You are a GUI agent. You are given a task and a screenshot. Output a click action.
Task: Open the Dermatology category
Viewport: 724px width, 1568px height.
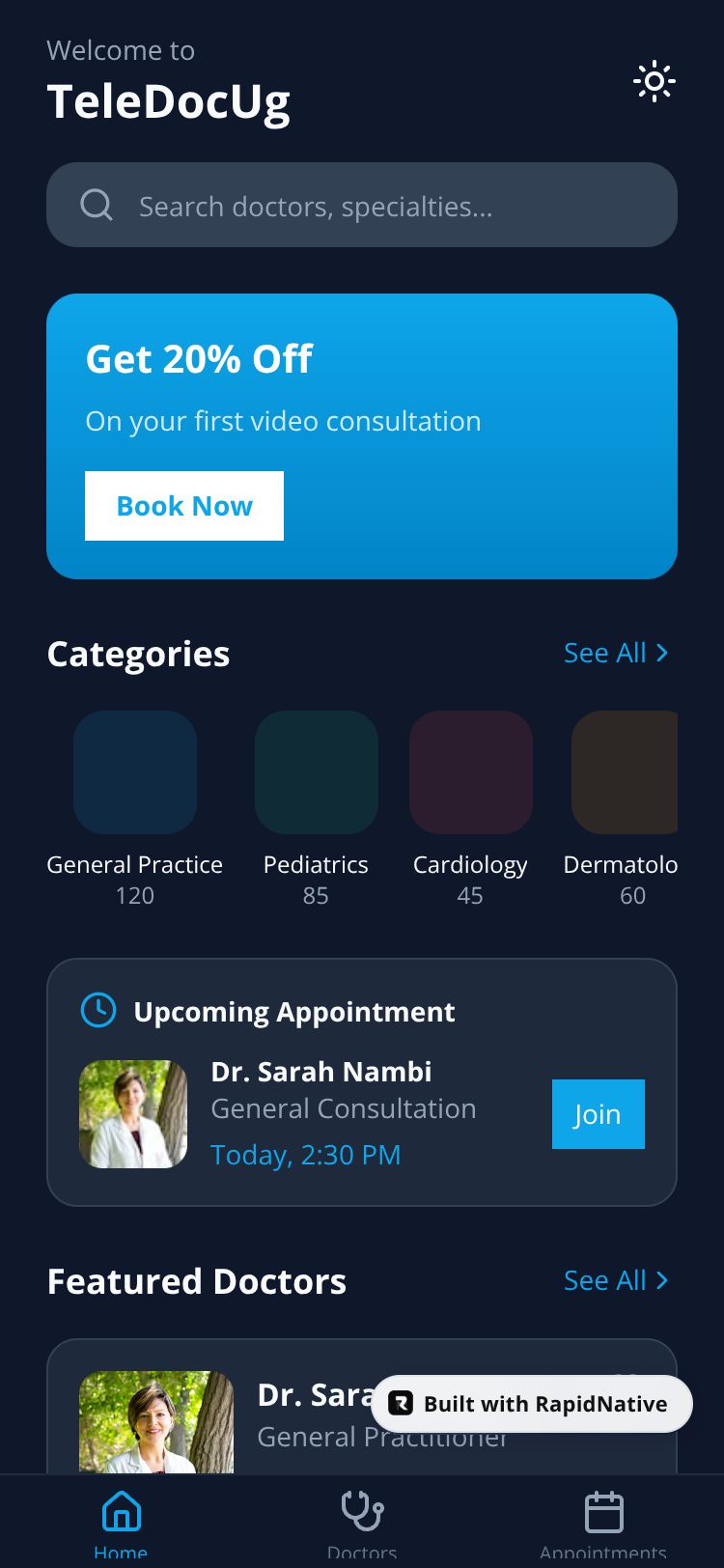click(625, 772)
